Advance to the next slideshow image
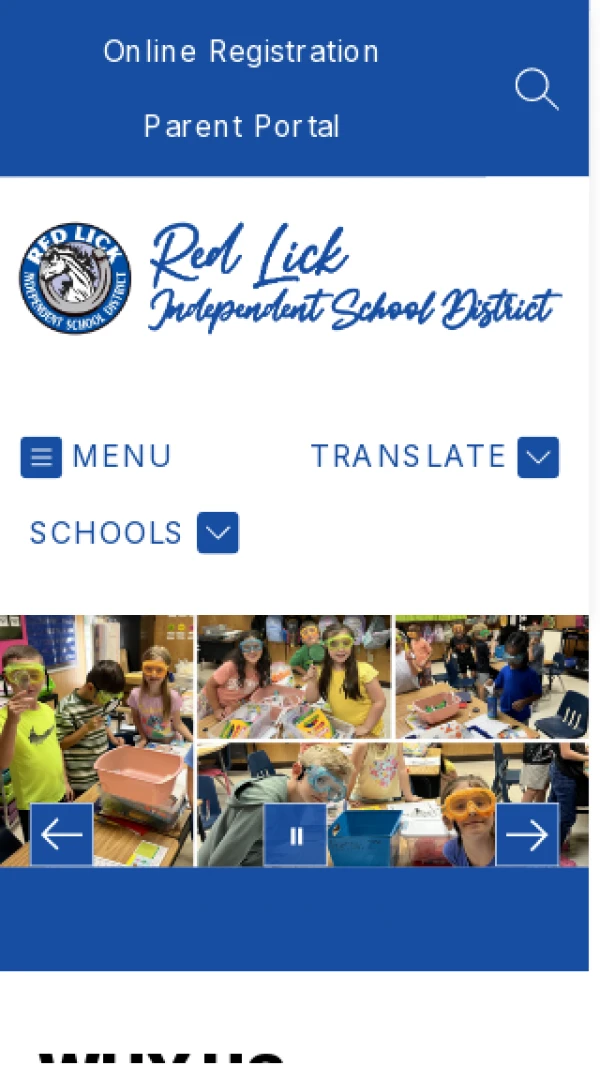The image size is (600, 1065). (527, 834)
